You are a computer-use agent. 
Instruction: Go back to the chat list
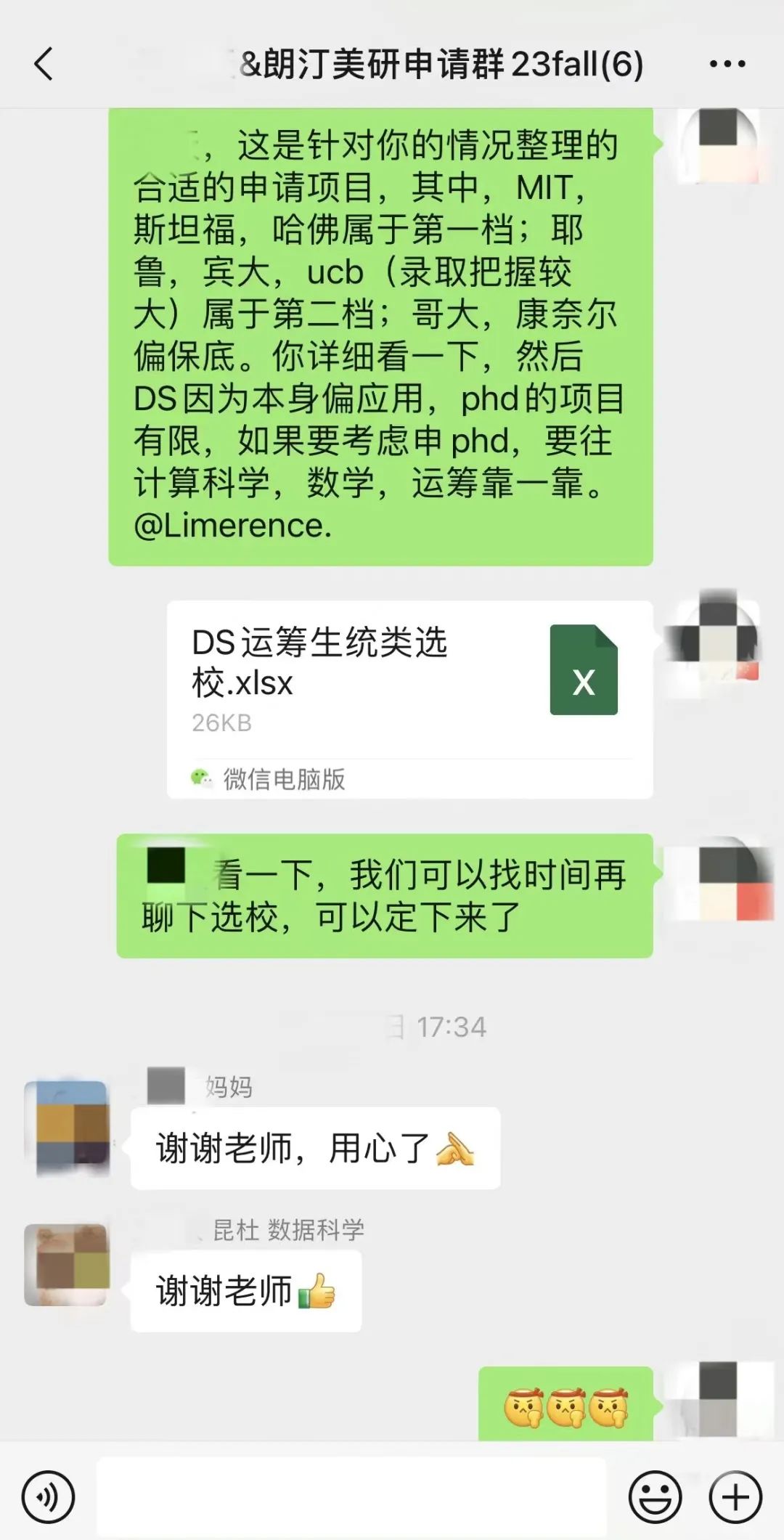tap(44, 64)
